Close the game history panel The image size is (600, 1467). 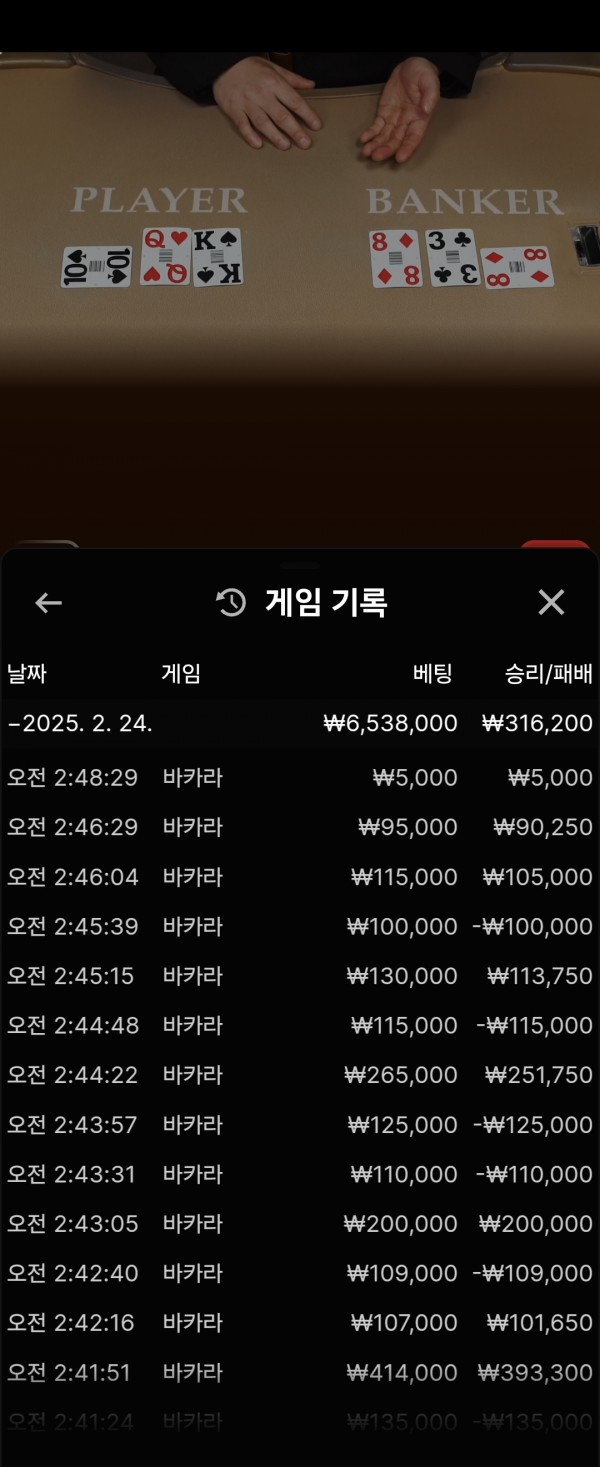pyautogui.click(x=551, y=602)
